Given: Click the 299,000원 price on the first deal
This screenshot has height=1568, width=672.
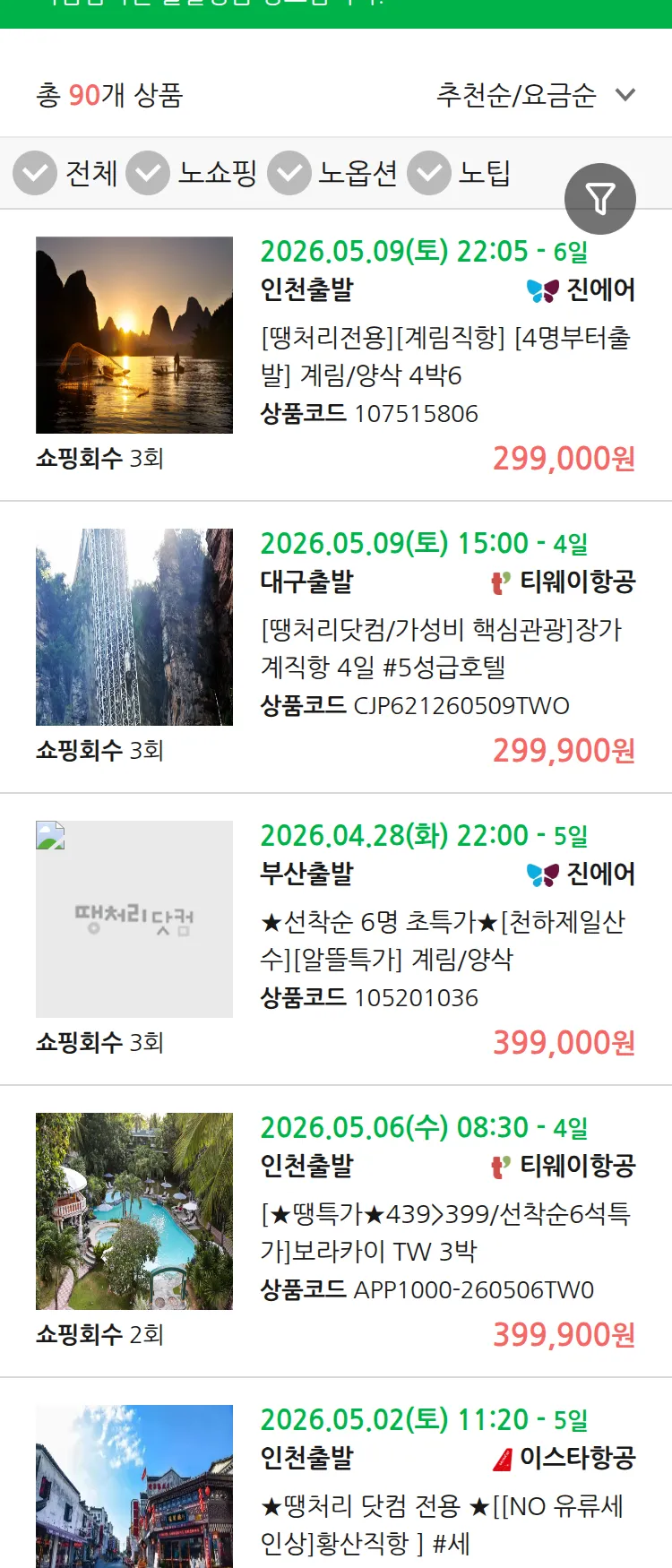Looking at the screenshot, I should 563,460.
